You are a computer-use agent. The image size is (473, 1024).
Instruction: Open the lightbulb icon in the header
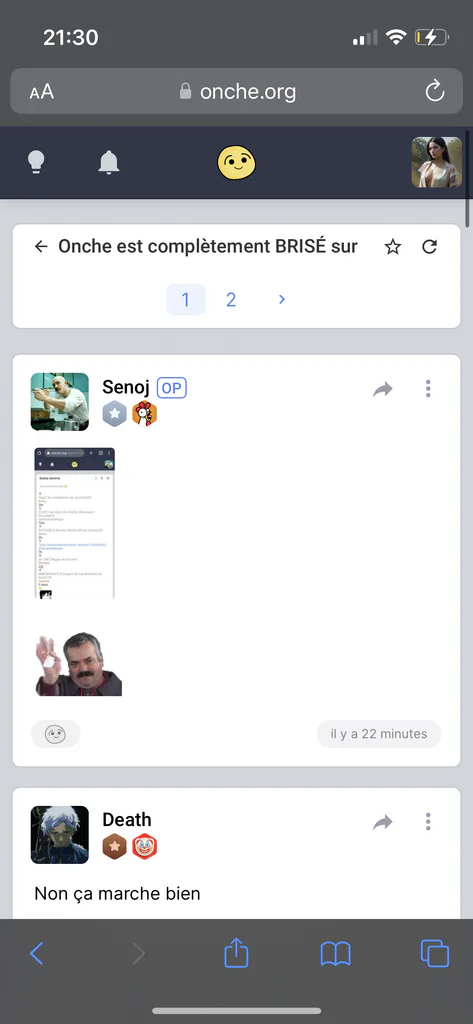37,162
